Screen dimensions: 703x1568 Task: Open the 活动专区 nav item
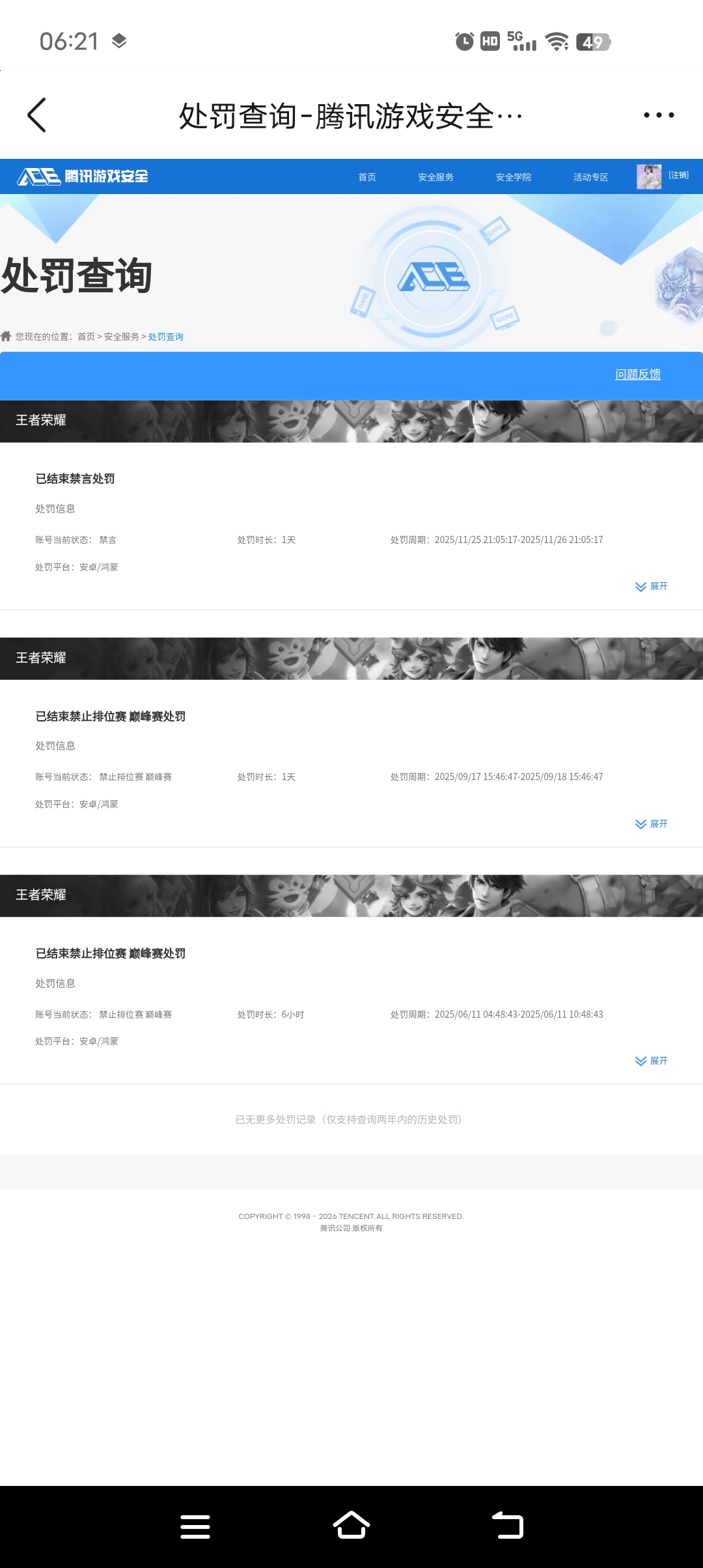tap(590, 177)
